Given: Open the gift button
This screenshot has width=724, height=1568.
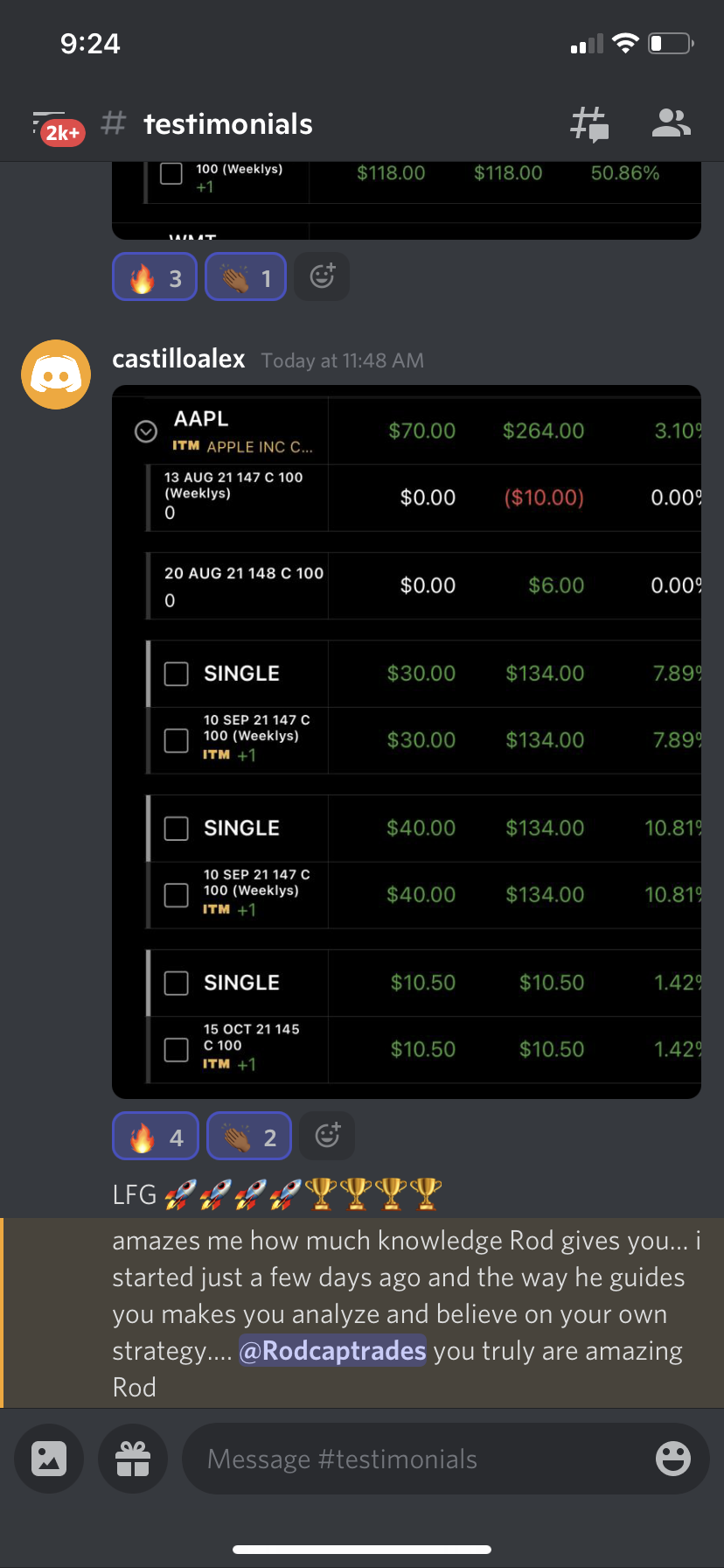Looking at the screenshot, I should (133, 1459).
